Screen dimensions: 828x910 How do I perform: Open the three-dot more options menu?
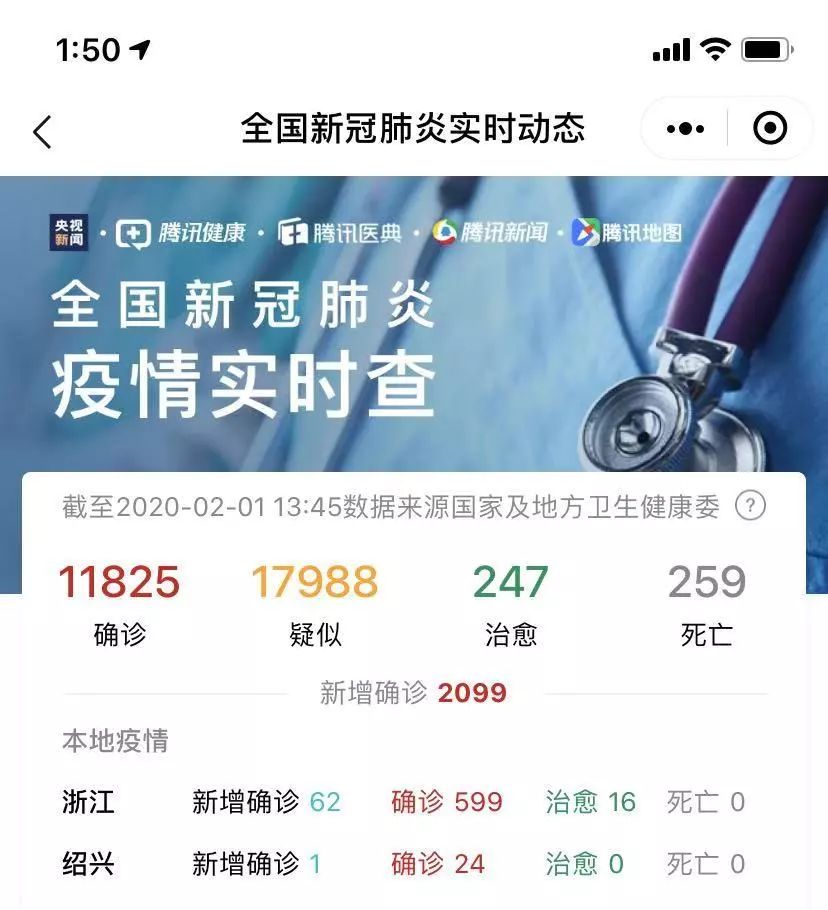click(683, 129)
